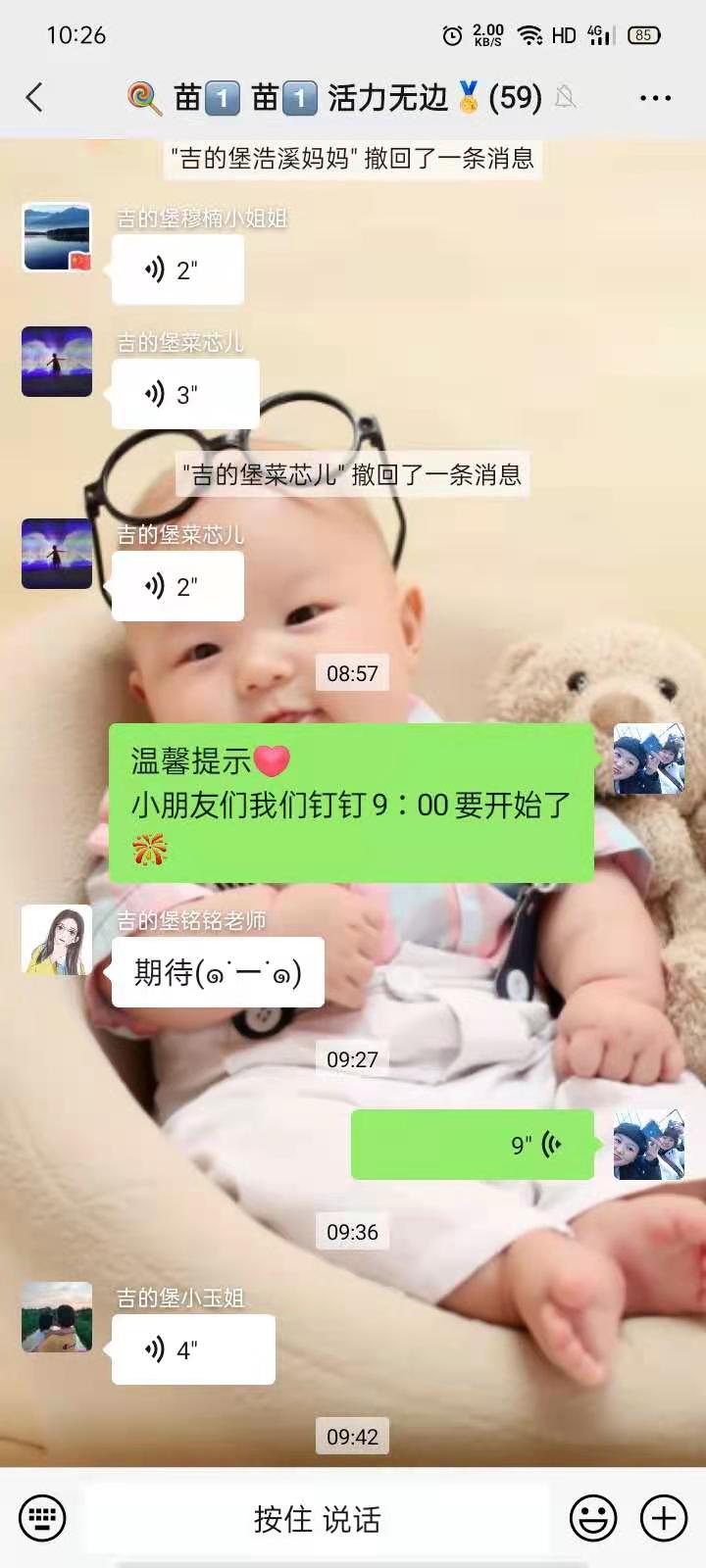
Task: Open the emoji sticker panel
Action: 593,1519
